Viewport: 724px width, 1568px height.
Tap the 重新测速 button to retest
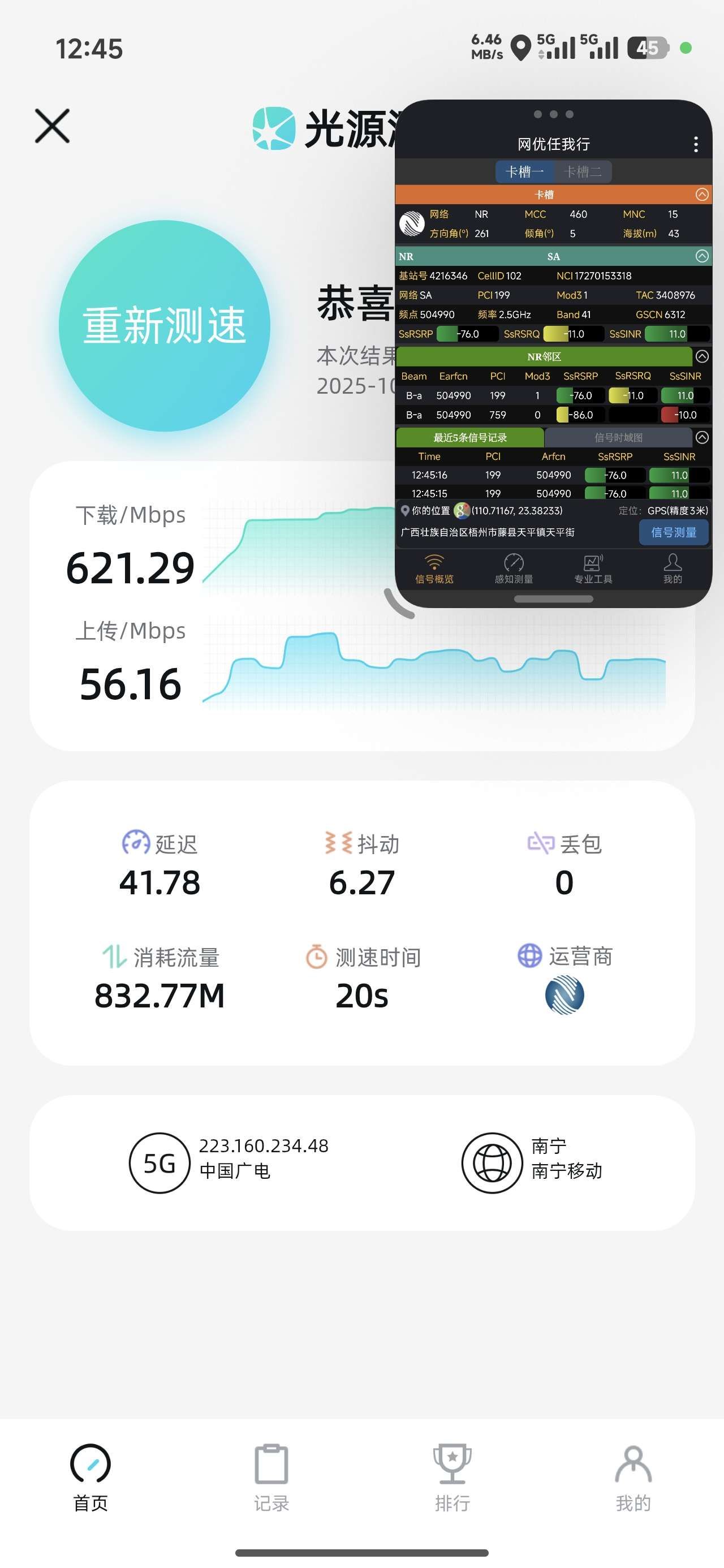(165, 326)
